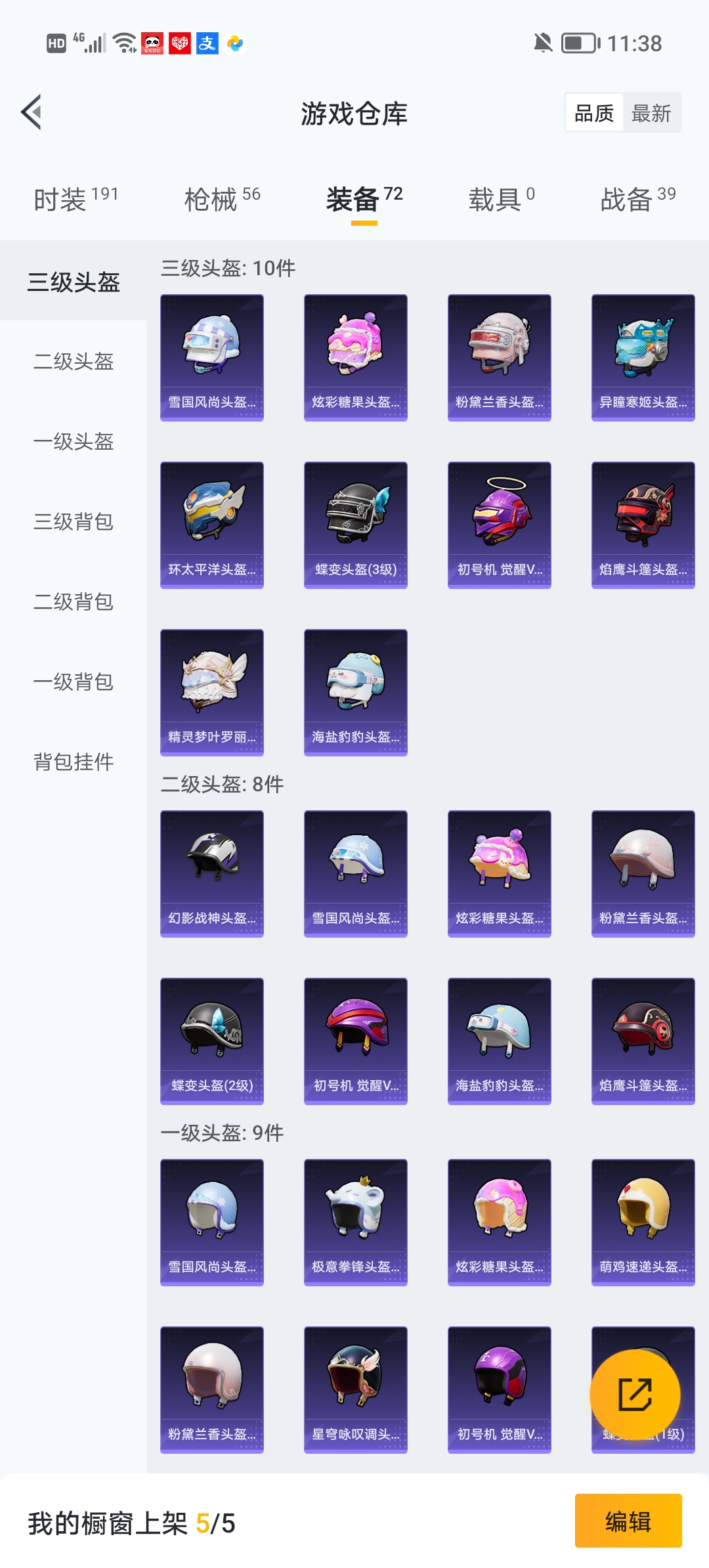Image resolution: width=709 pixels, height=1568 pixels.
Task: View the 精灵梦叶罗丽 helmet
Action: 212,693
